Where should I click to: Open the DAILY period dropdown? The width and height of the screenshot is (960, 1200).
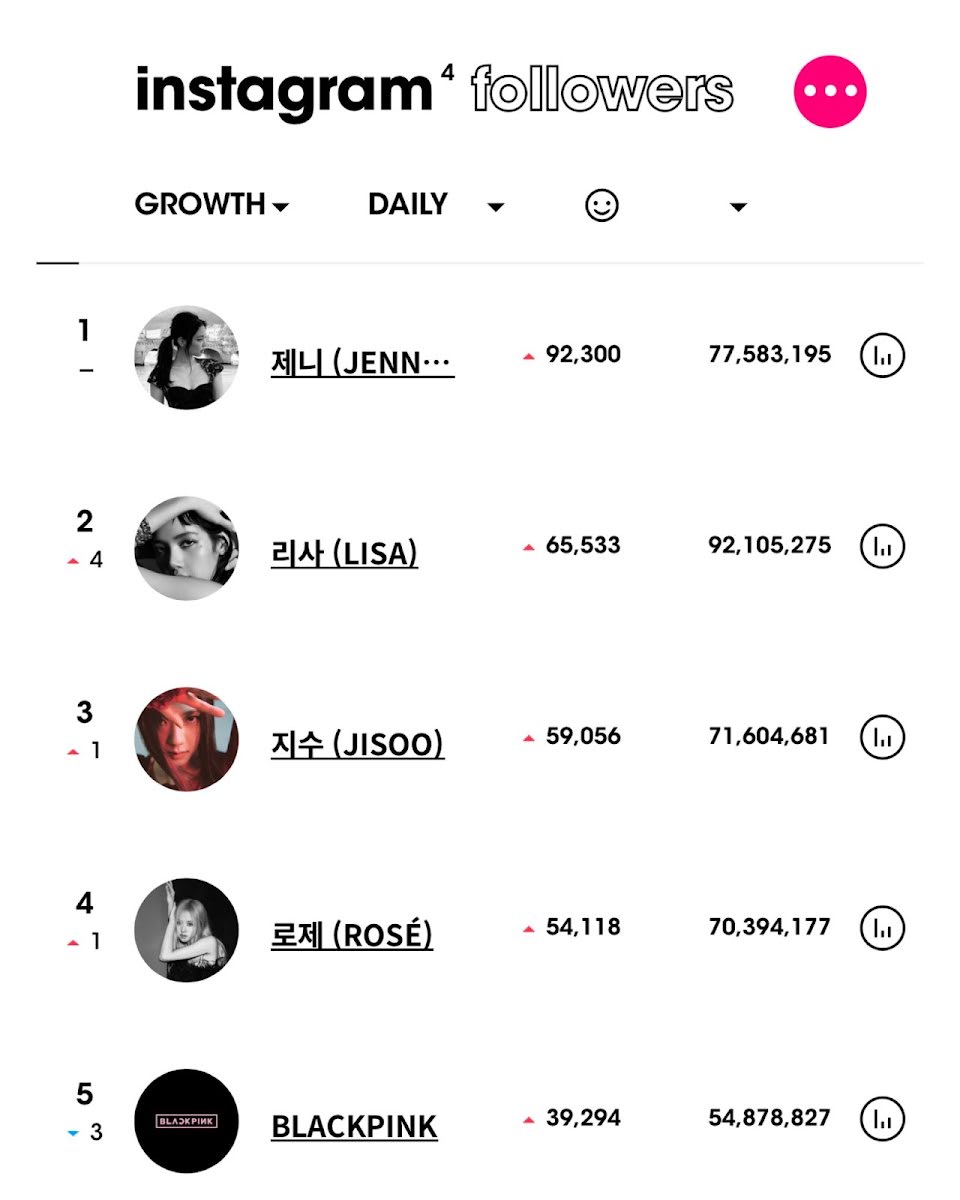pyautogui.click(x=436, y=205)
